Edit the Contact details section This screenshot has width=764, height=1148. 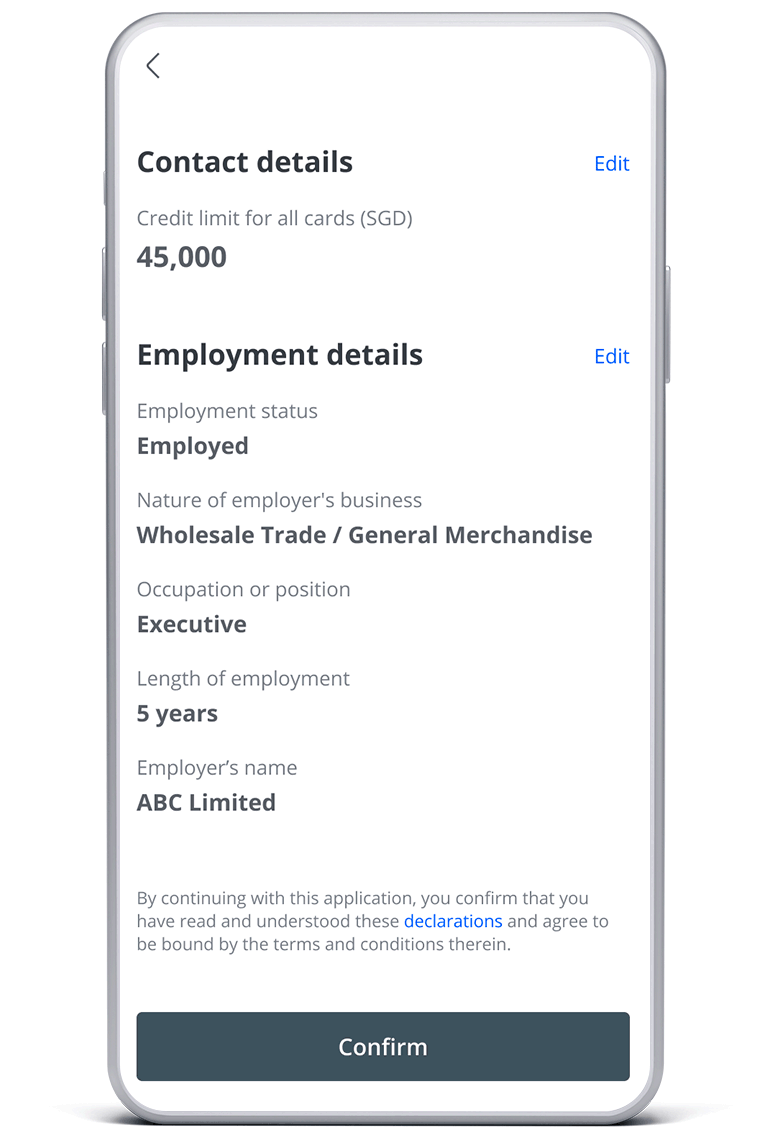(611, 164)
